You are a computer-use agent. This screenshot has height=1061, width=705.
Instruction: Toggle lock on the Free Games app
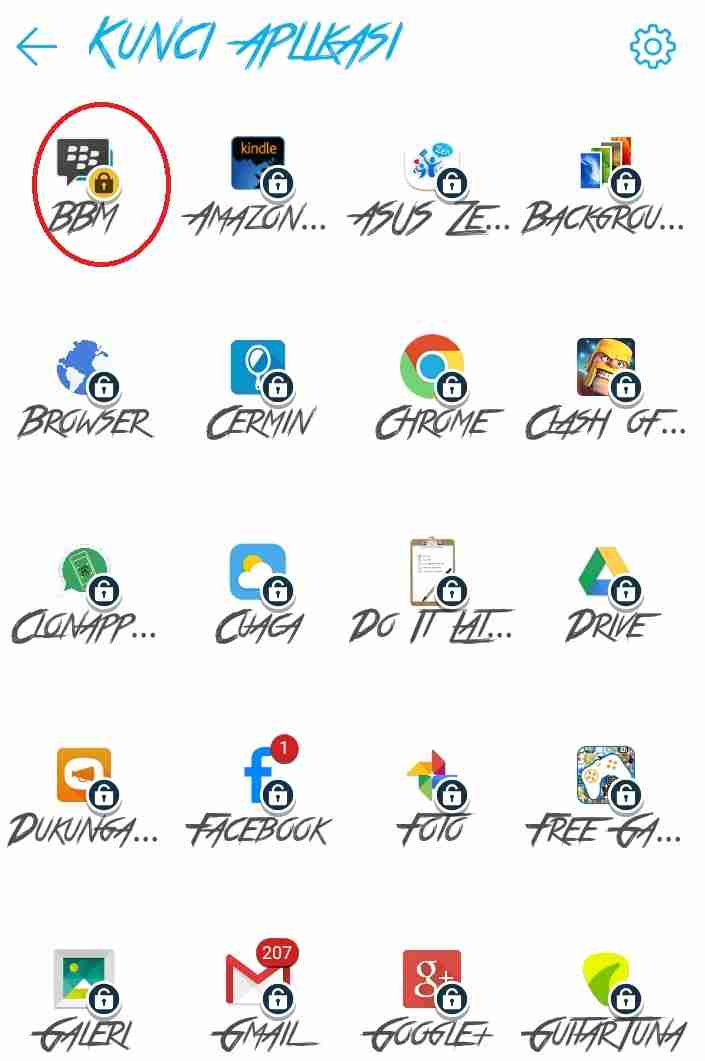pos(606,778)
